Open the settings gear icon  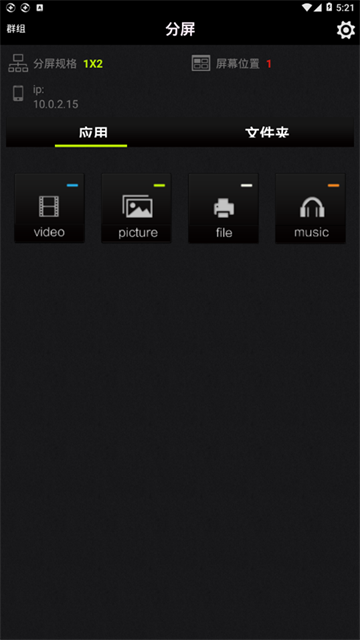tap(345, 30)
